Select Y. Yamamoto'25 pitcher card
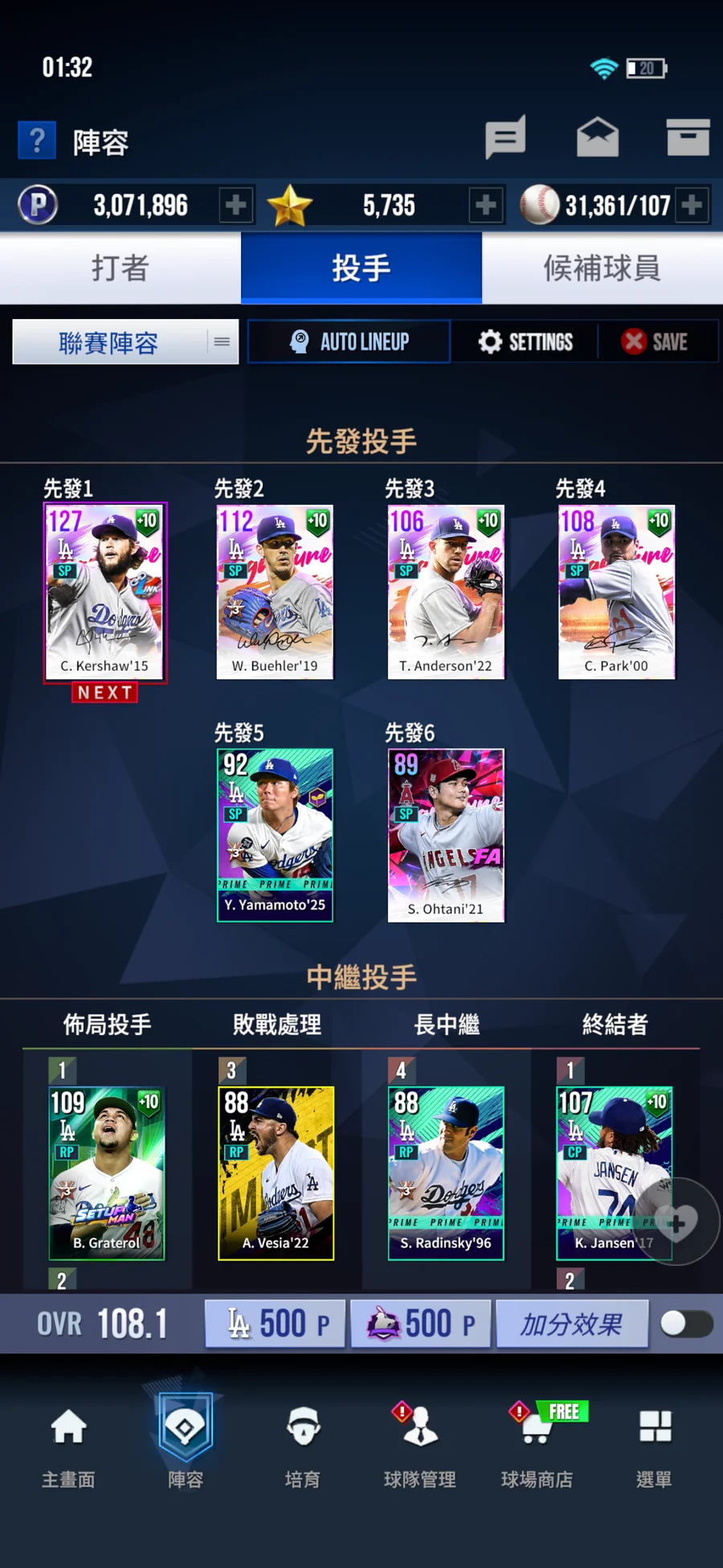This screenshot has width=723, height=1568. (275, 835)
